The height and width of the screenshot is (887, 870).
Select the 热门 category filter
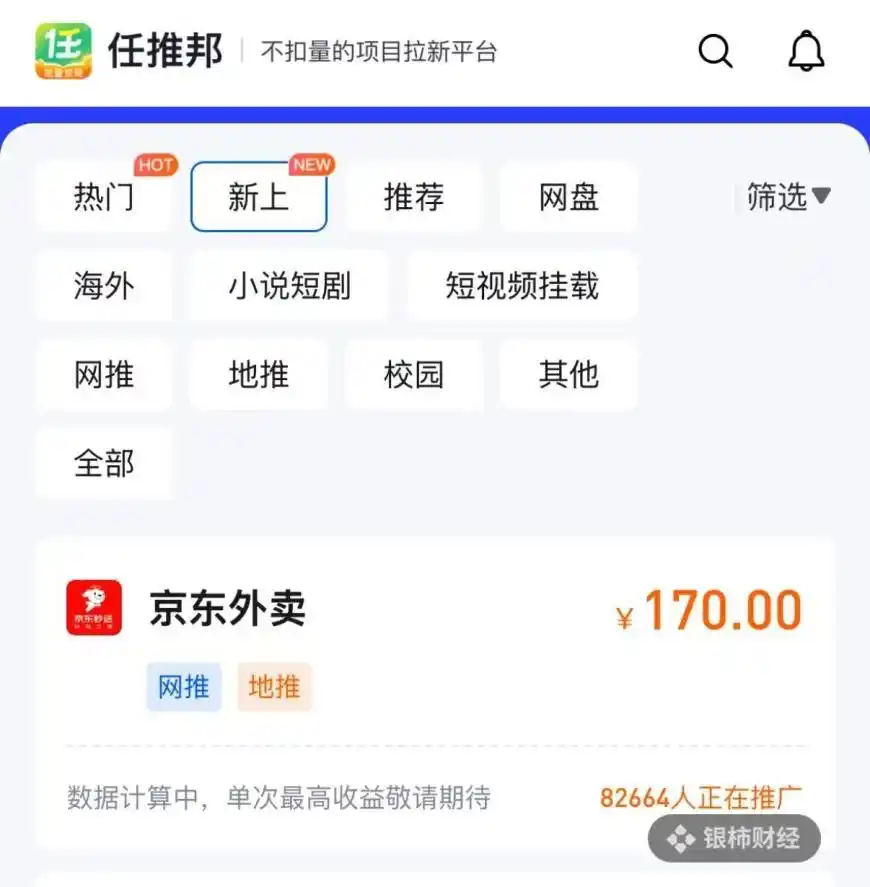[104, 197]
